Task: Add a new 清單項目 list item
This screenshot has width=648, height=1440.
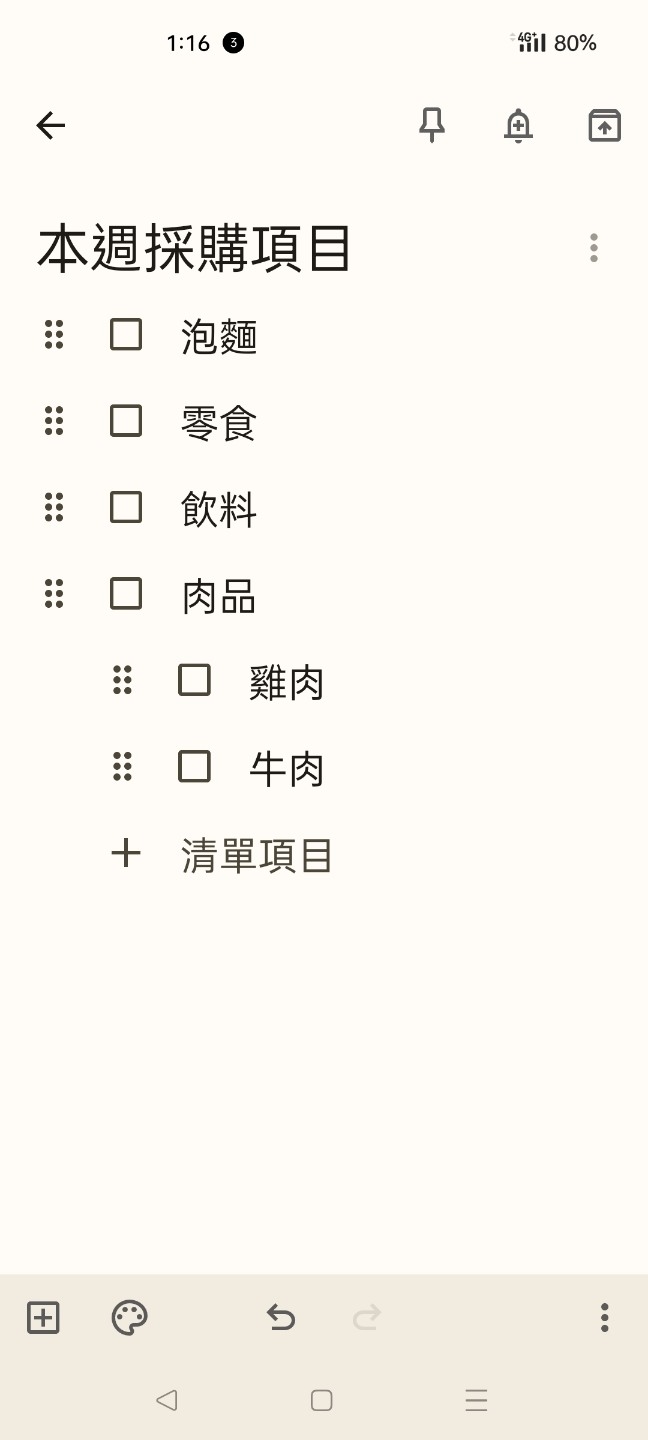Action: click(x=255, y=855)
